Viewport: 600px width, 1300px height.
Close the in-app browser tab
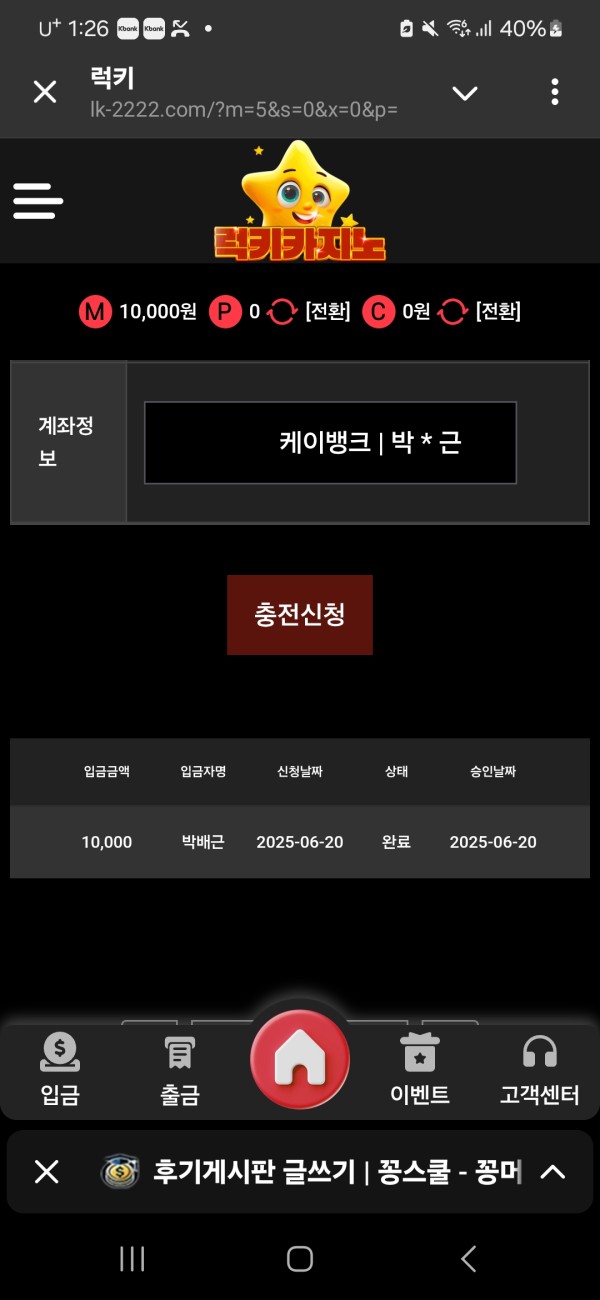point(45,92)
